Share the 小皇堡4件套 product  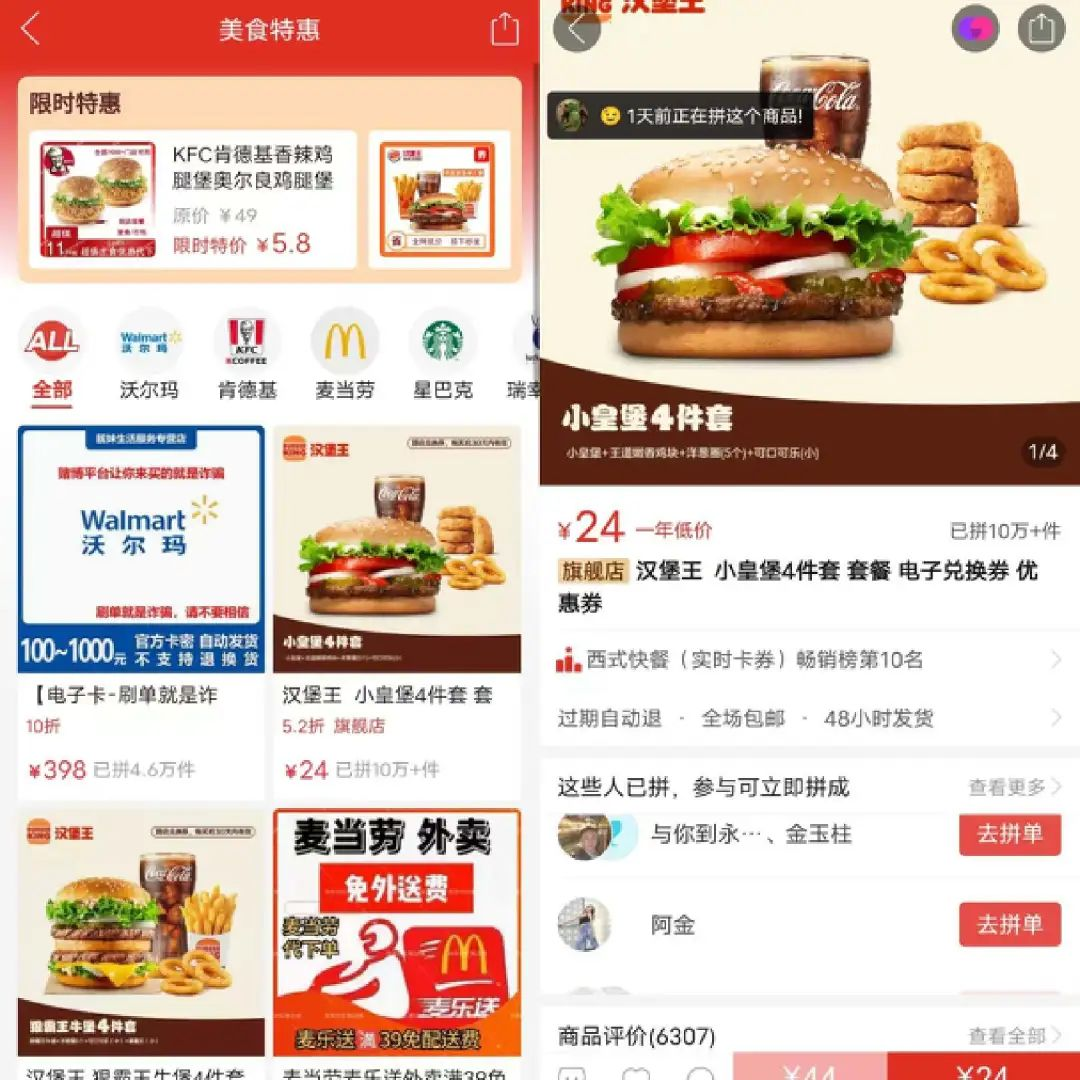[1041, 29]
